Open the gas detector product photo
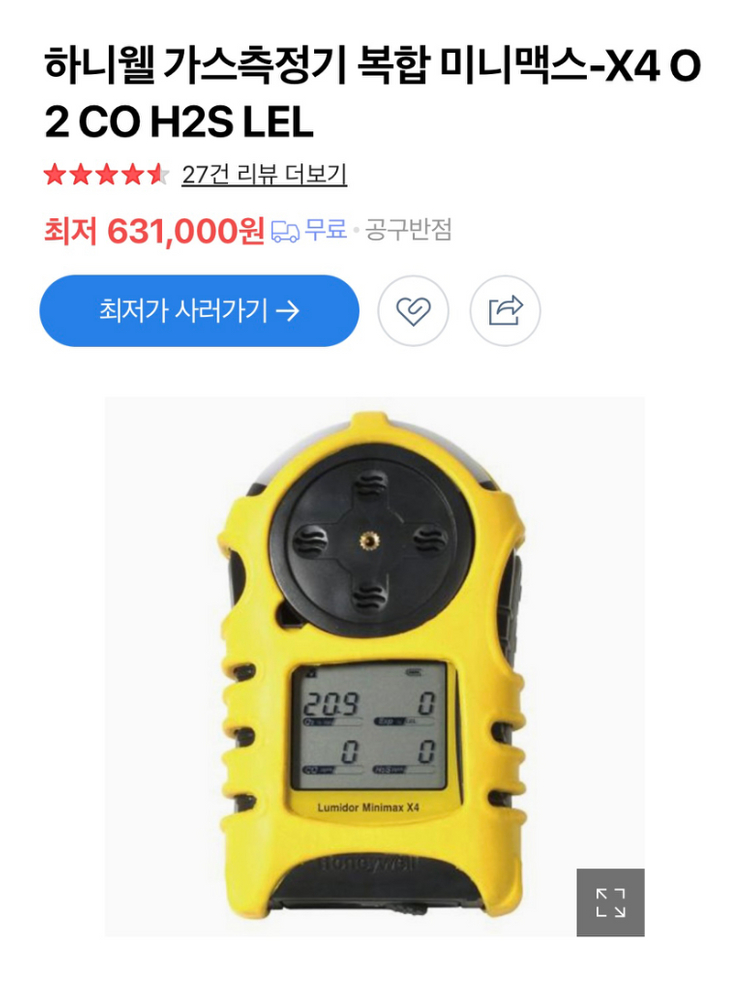 coord(374,660)
